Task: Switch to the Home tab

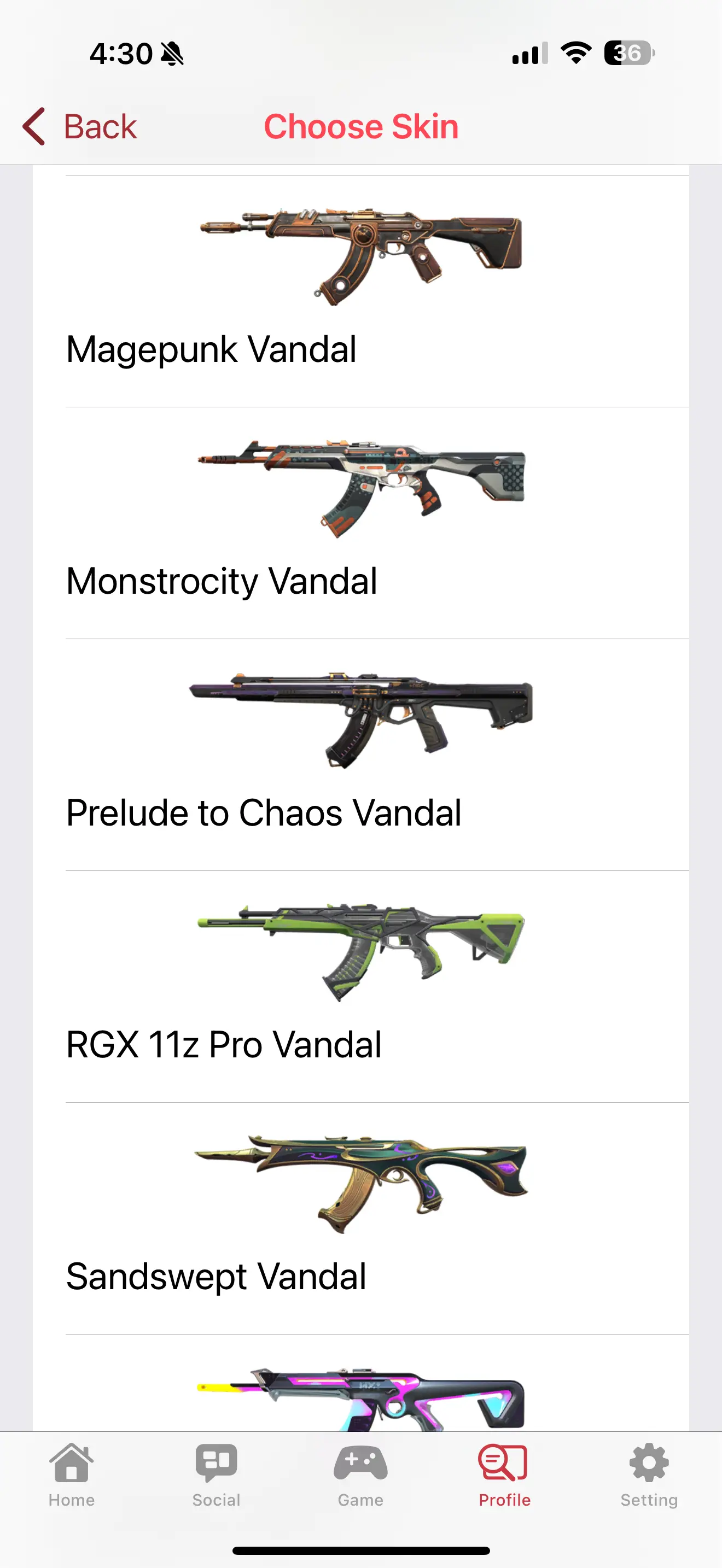Action: [x=72, y=1473]
